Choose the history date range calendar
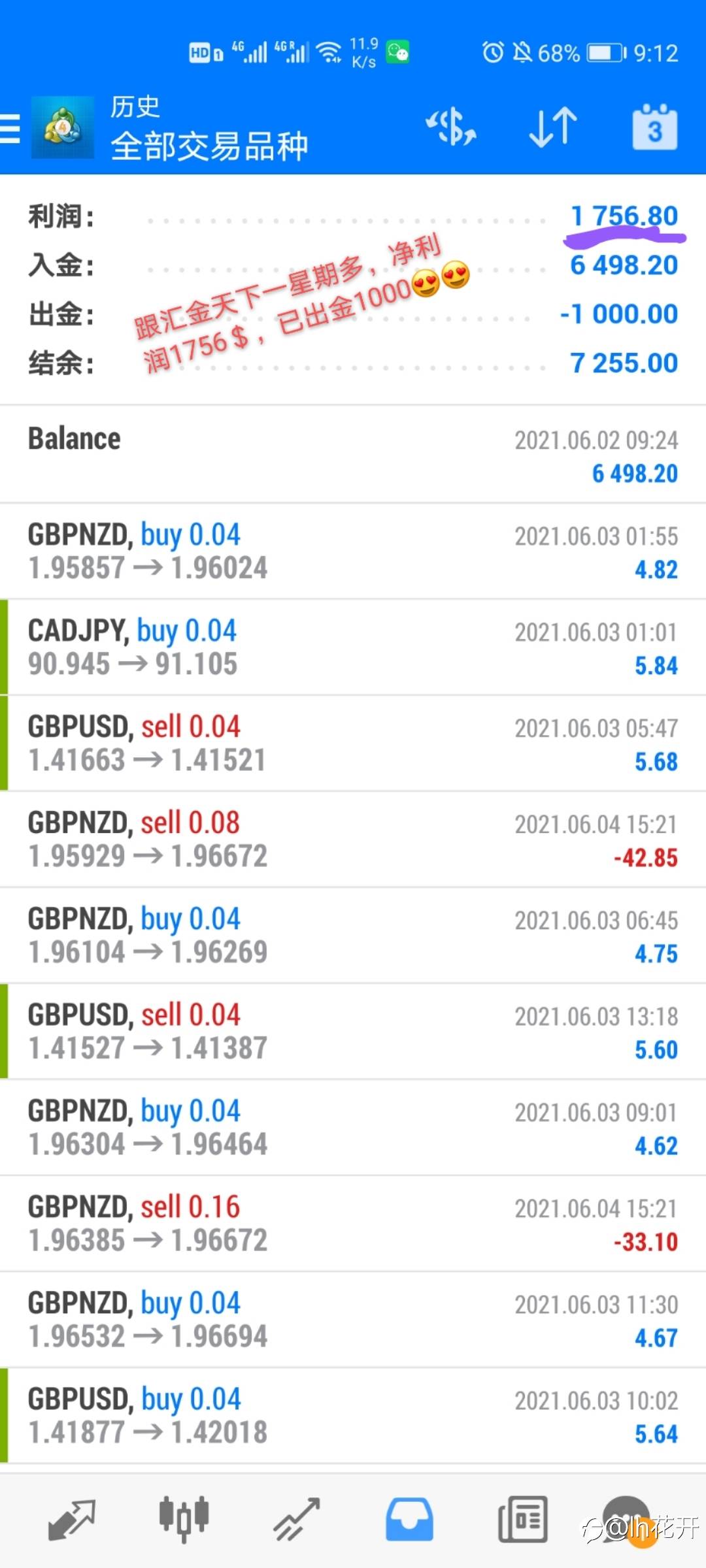This screenshot has width=706, height=1568. coord(654,128)
